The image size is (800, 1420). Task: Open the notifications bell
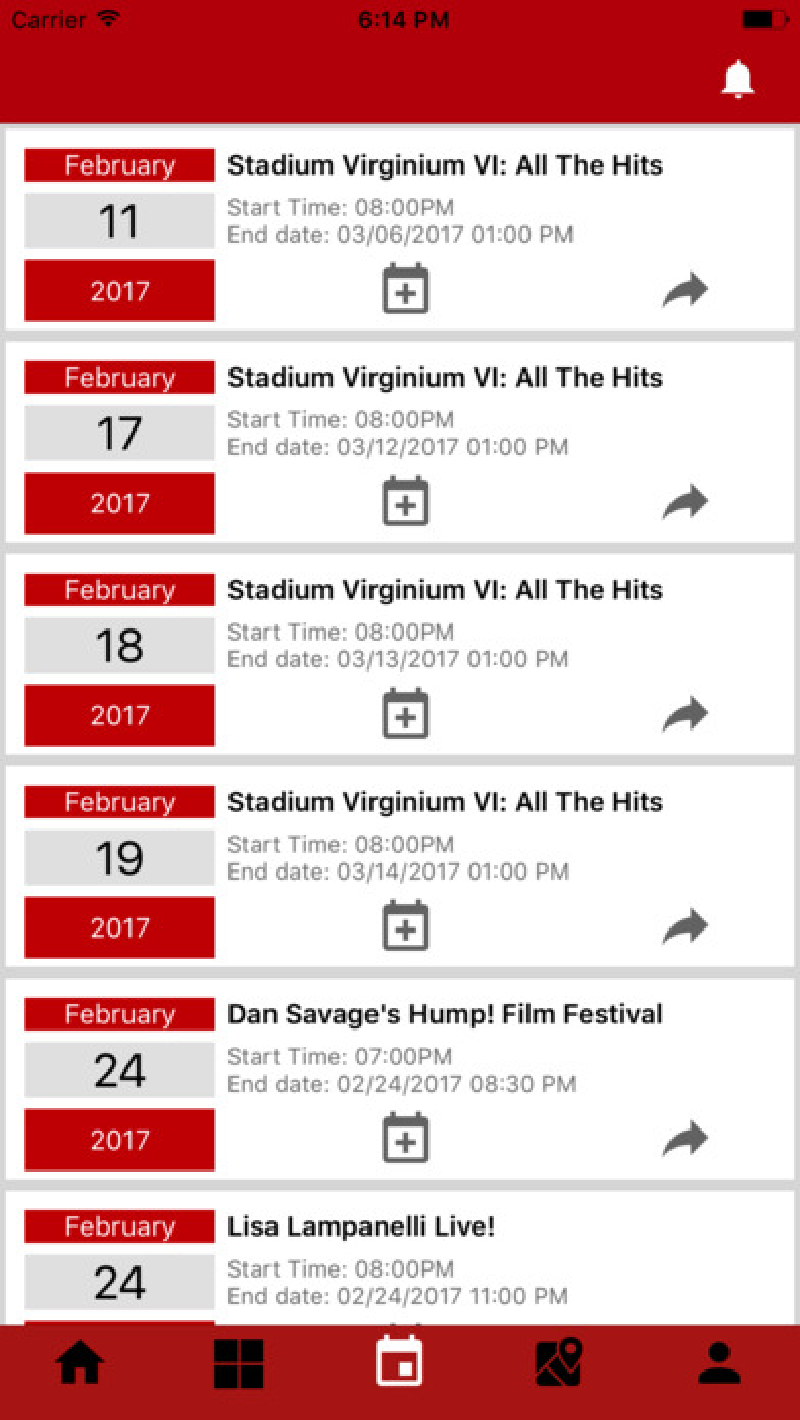click(738, 79)
